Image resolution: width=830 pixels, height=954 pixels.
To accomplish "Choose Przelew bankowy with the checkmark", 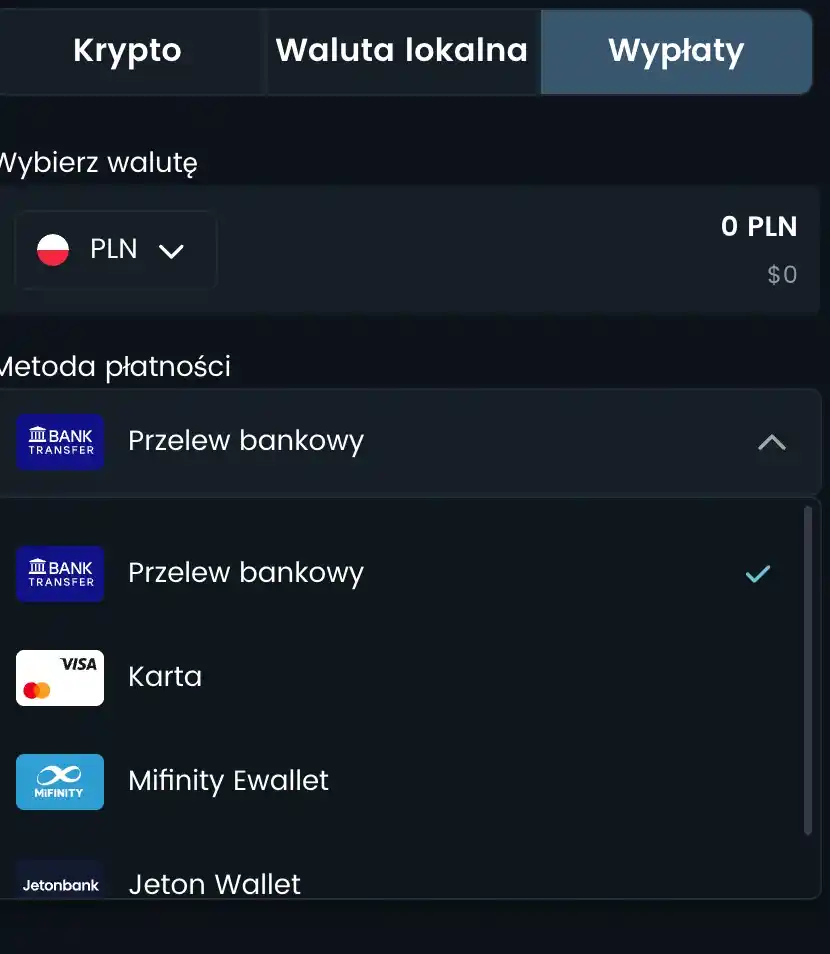I will (x=400, y=573).
